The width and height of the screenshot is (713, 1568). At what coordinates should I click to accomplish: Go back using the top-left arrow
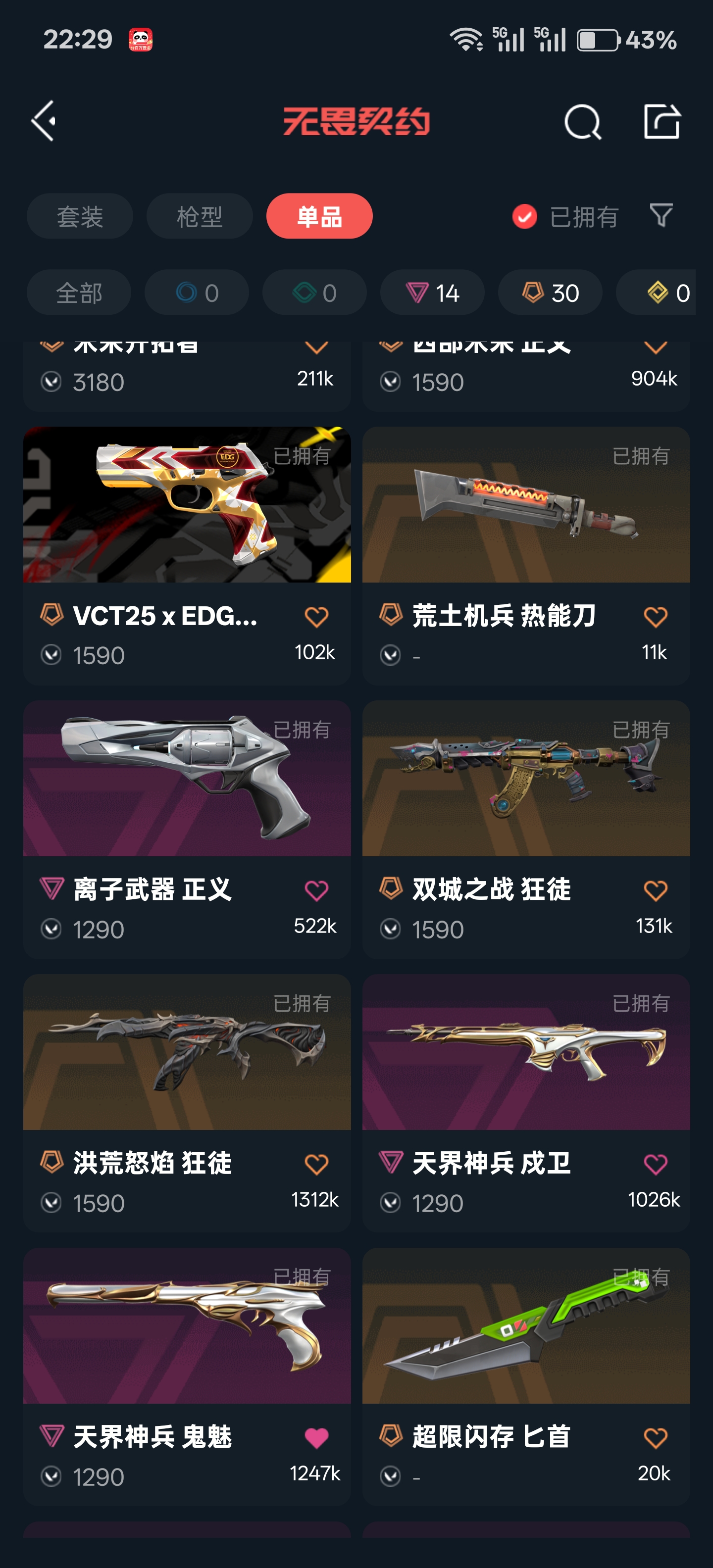[x=44, y=121]
